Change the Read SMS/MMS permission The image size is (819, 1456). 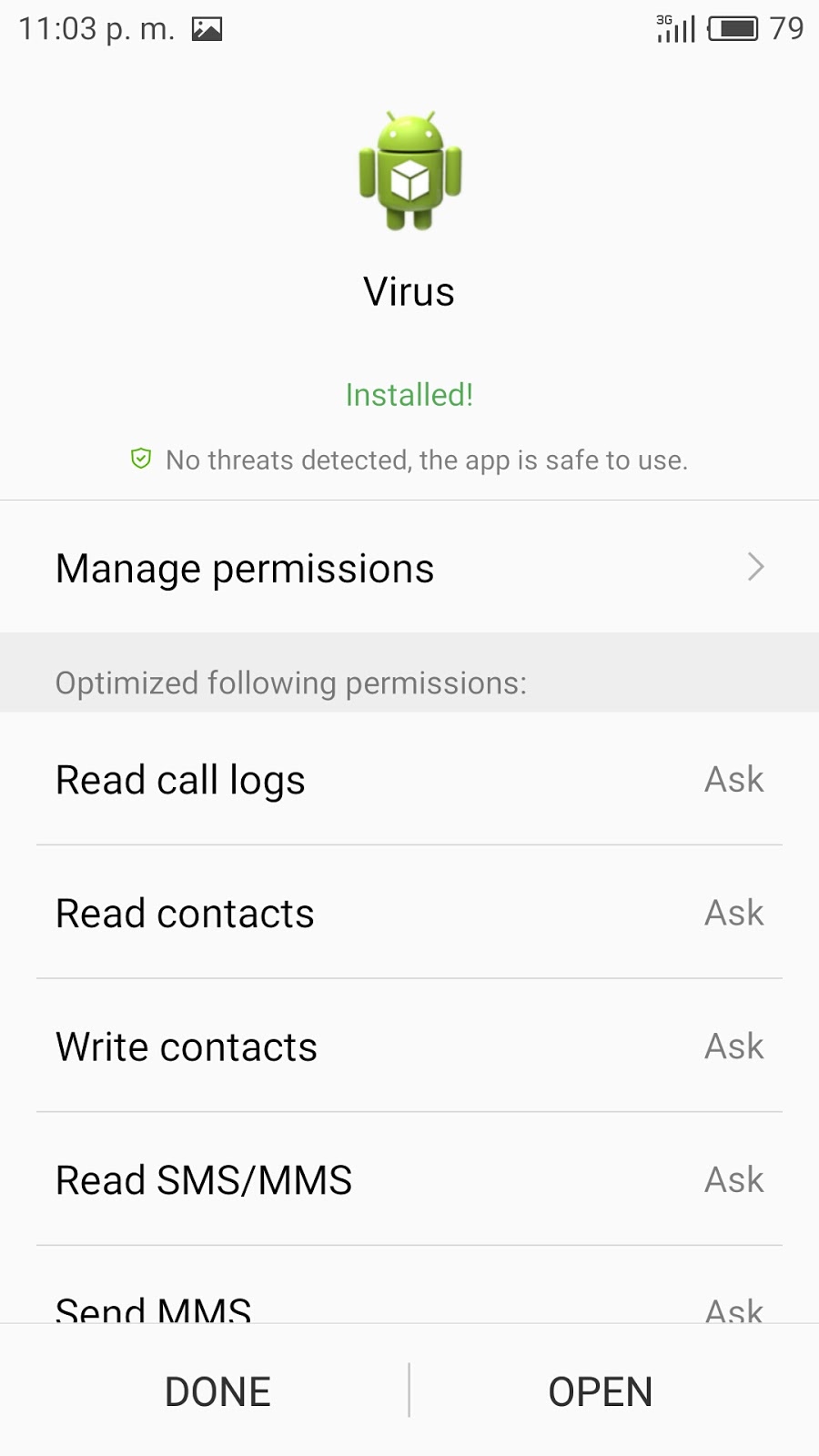coord(733,1180)
